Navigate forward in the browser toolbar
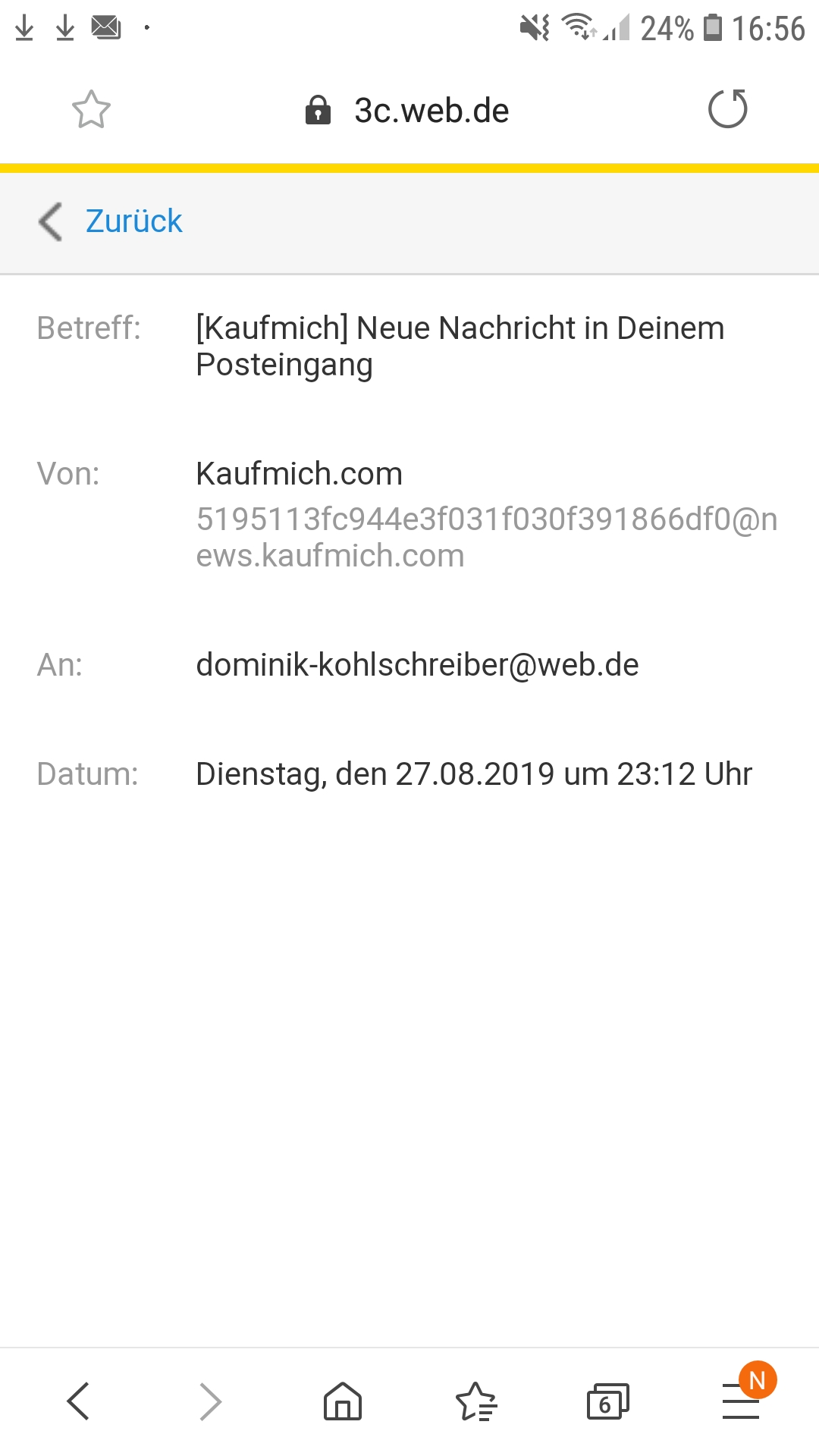Screen dimensions: 819x1456 coord(210,1401)
